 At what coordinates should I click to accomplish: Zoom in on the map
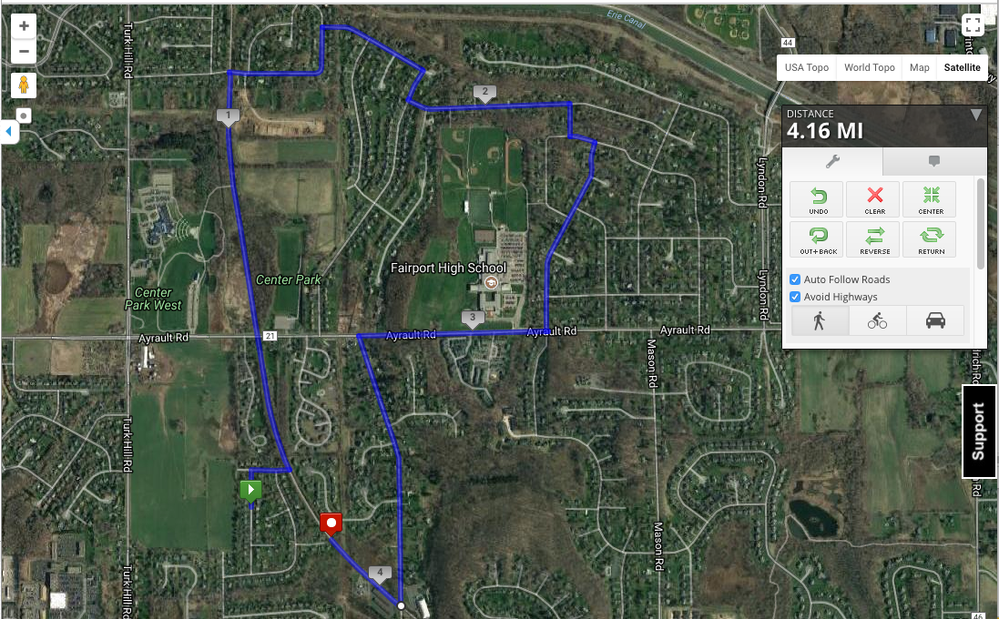click(x=24, y=27)
